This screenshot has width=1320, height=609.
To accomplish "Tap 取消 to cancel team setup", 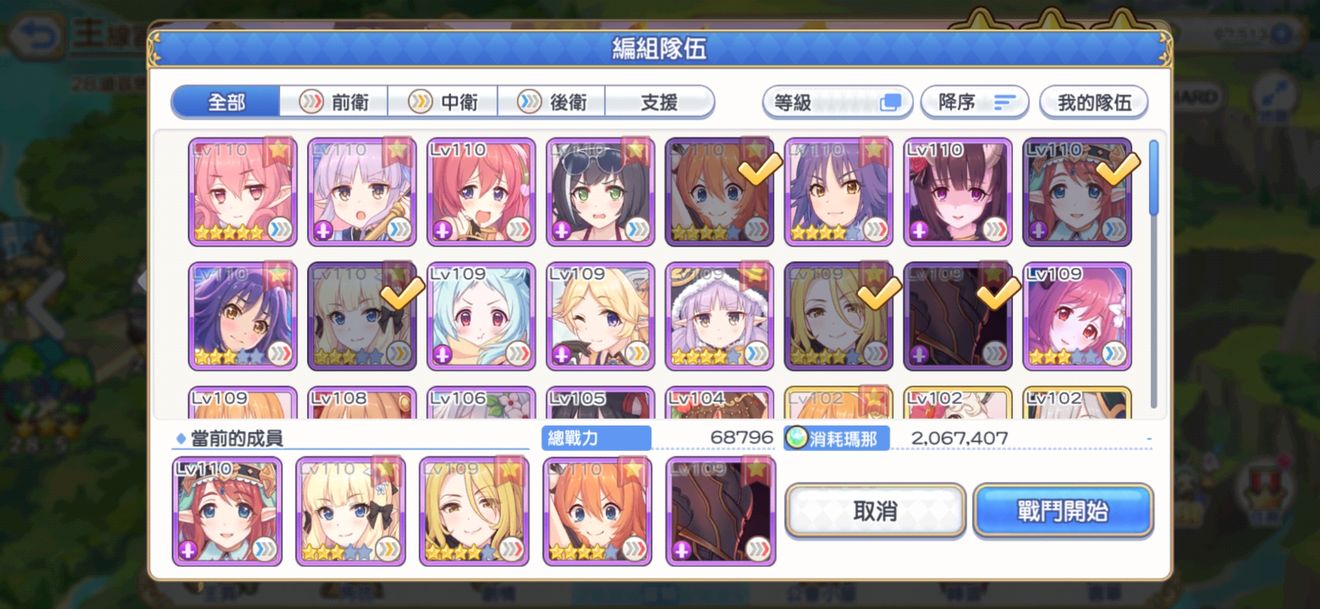I will [x=875, y=511].
